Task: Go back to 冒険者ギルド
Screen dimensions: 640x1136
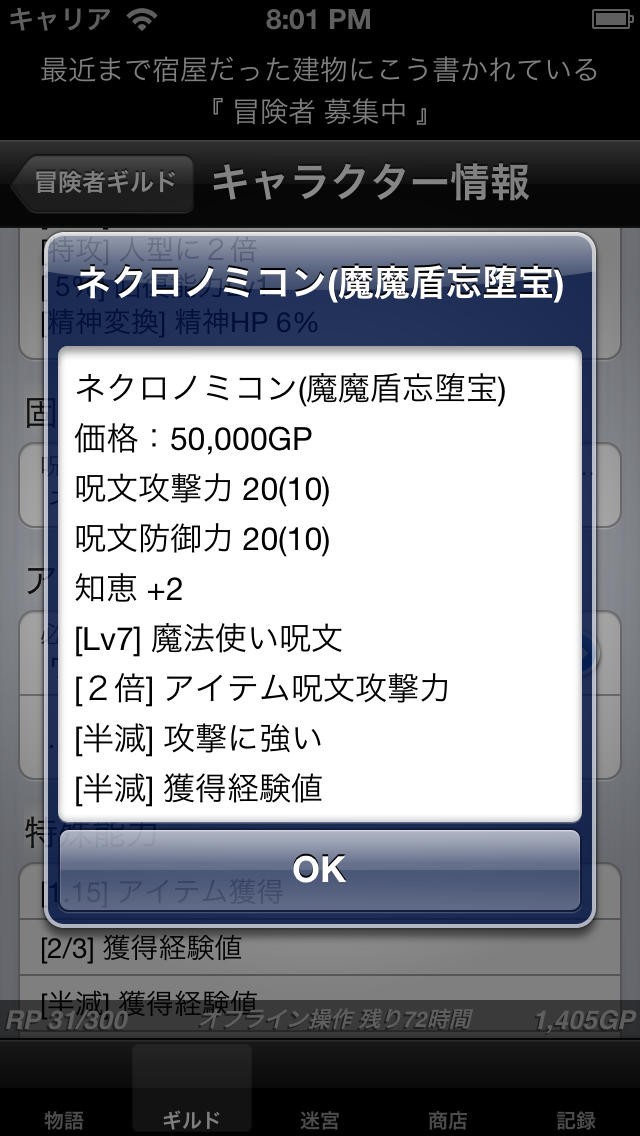Action: point(102,183)
